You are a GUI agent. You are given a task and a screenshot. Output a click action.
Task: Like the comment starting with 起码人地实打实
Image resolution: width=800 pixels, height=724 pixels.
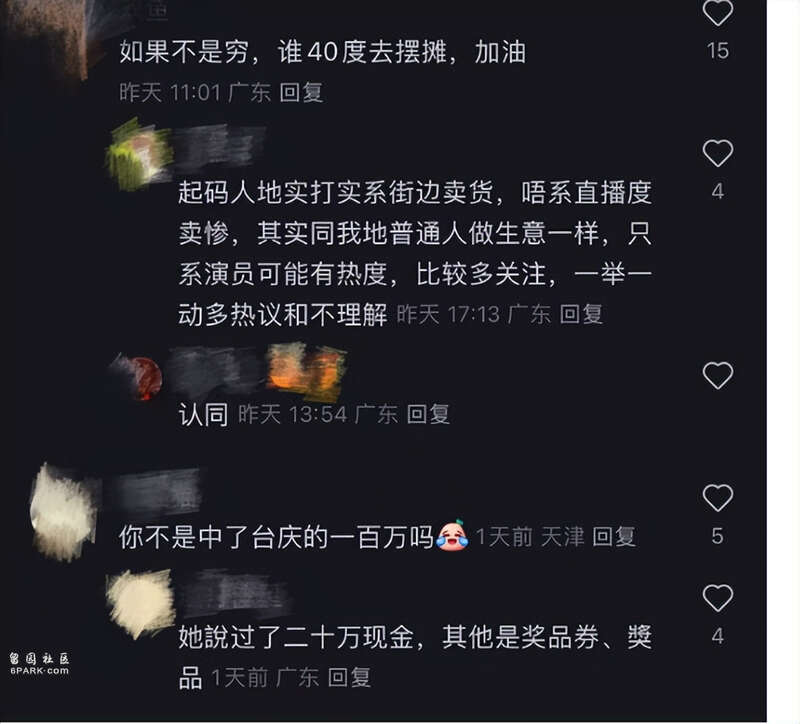(718, 154)
